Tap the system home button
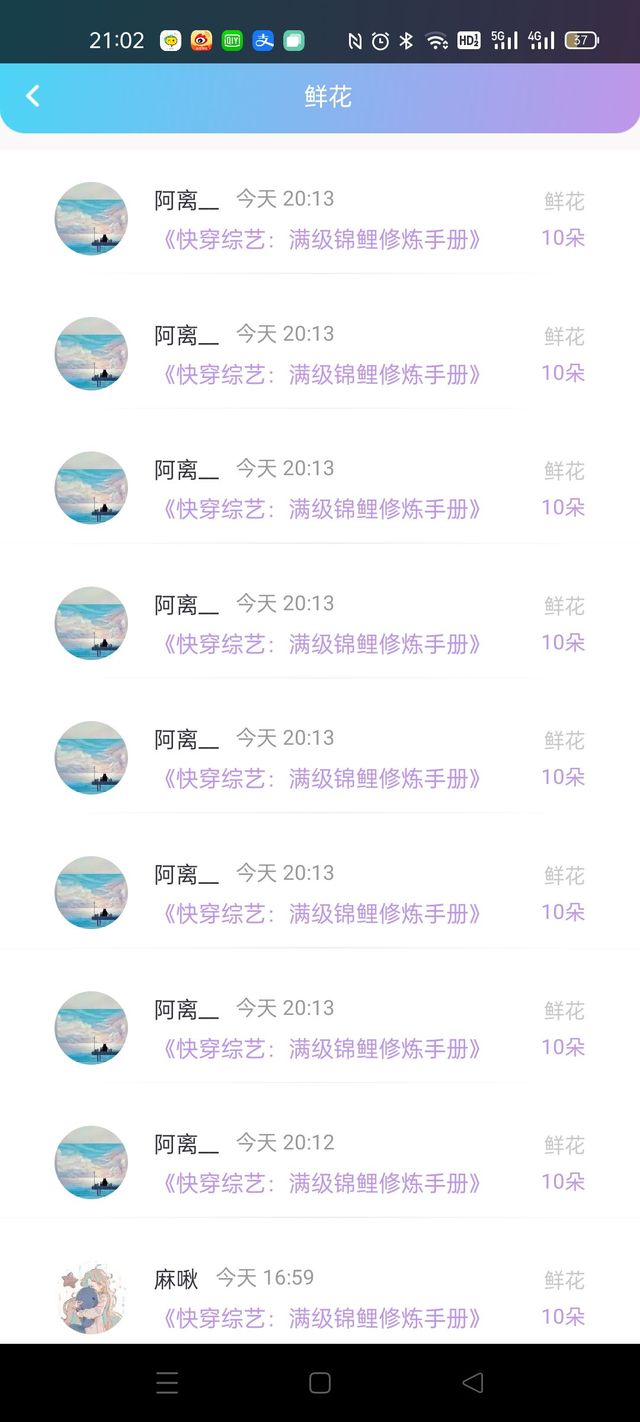The width and height of the screenshot is (640, 1422). tap(320, 1383)
